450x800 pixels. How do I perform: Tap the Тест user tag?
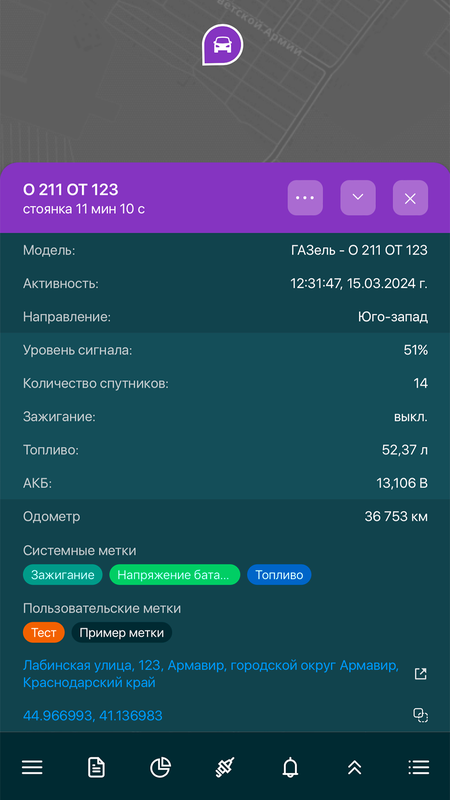(x=44, y=633)
